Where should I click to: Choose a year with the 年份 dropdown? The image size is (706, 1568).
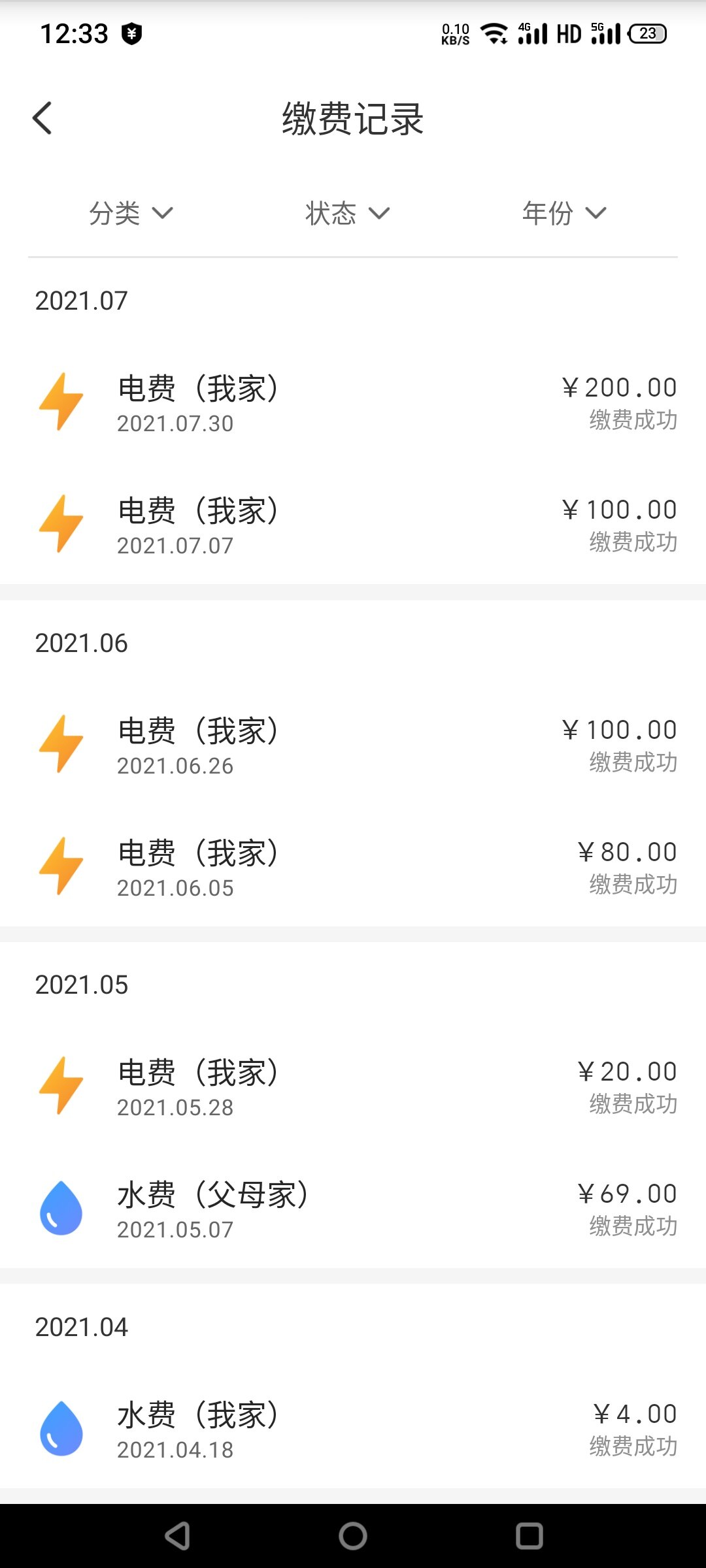pos(563,213)
